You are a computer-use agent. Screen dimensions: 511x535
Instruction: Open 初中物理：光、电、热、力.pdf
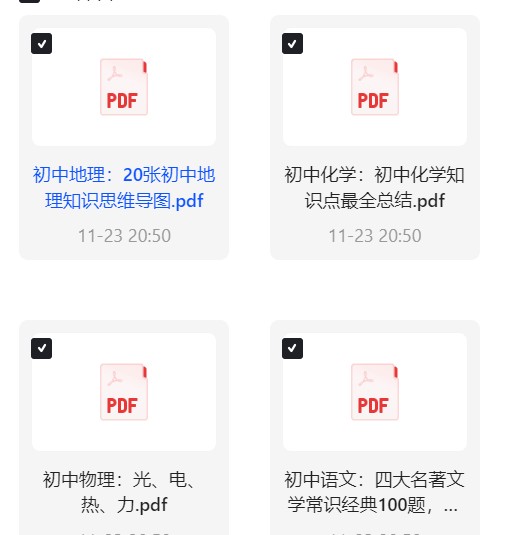point(124,492)
